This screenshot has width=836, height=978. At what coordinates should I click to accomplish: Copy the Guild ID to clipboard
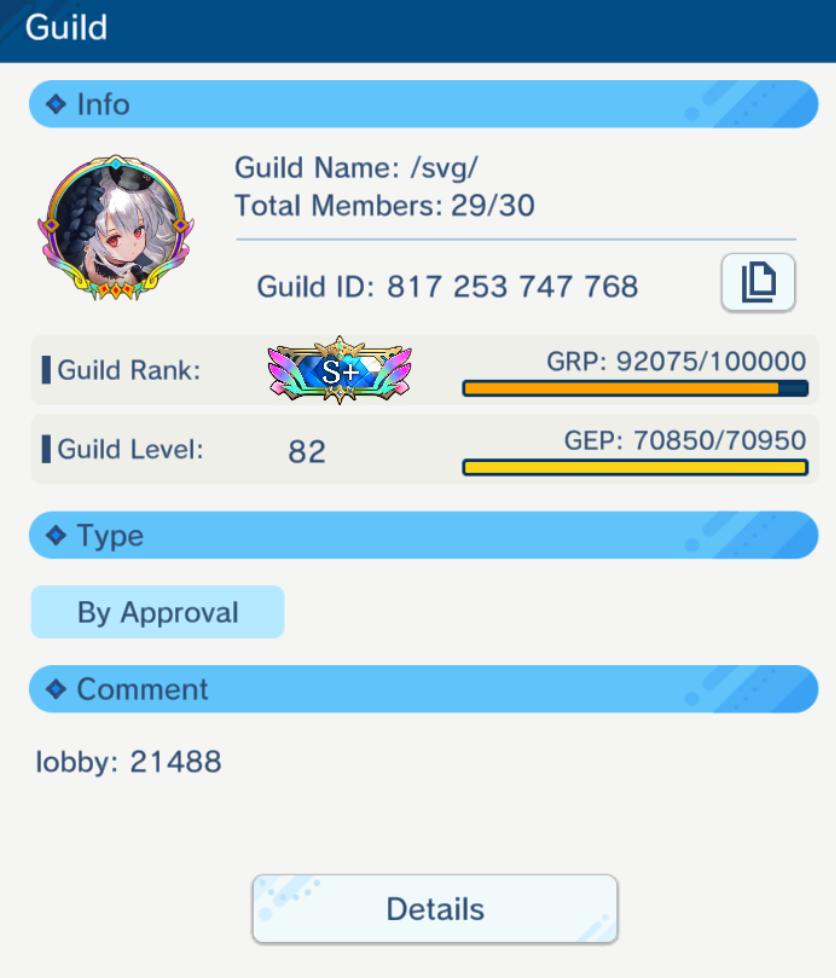(x=758, y=283)
